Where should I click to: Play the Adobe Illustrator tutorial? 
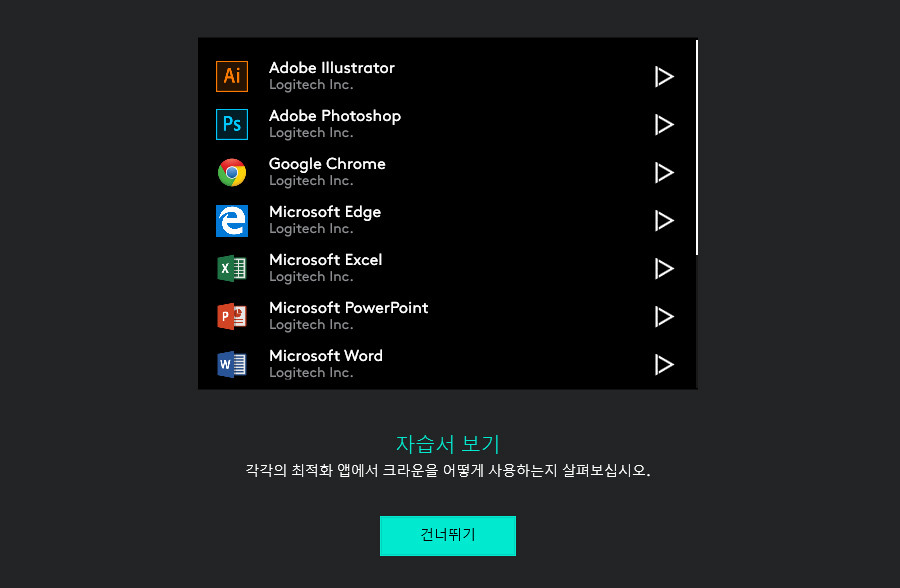tap(664, 77)
